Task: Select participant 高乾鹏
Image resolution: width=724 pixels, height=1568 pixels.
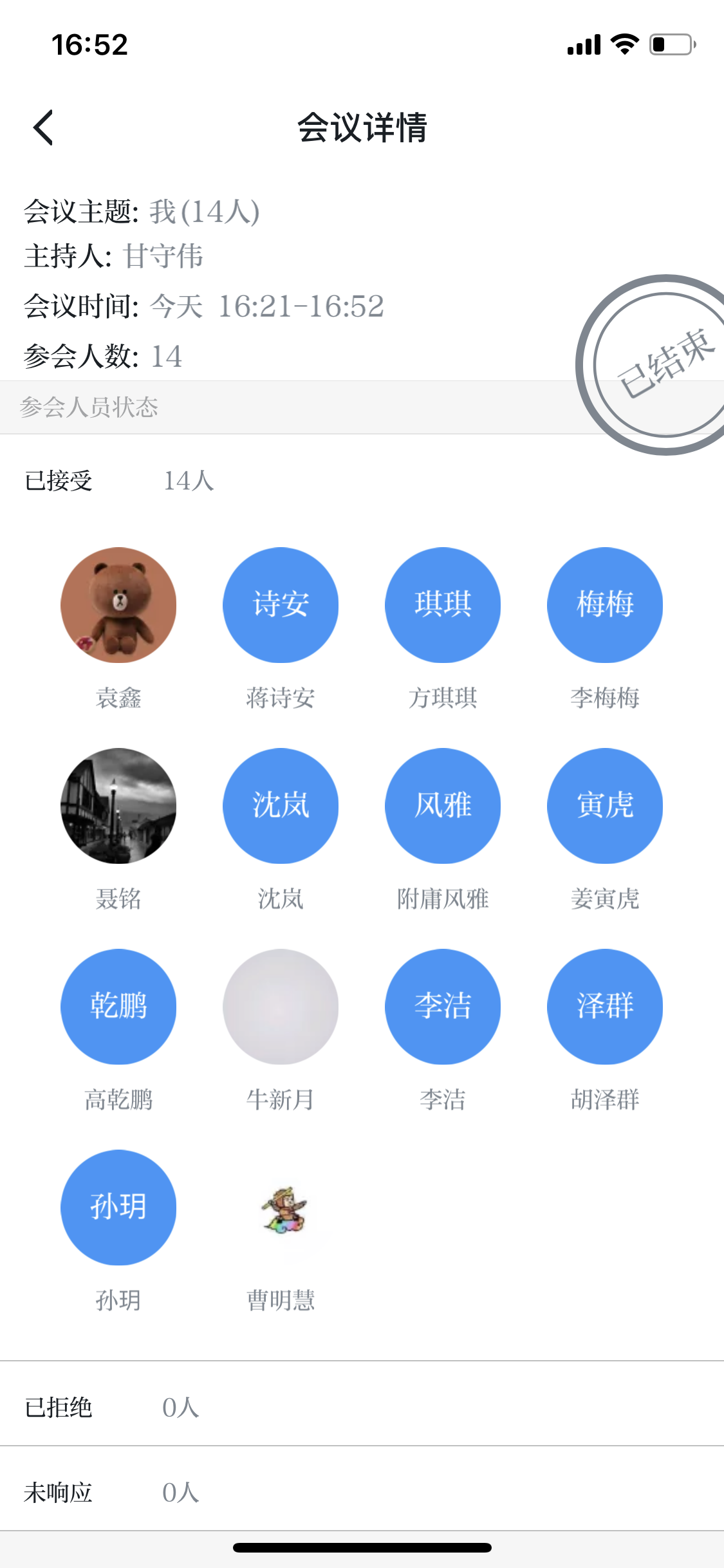Action: click(118, 1007)
